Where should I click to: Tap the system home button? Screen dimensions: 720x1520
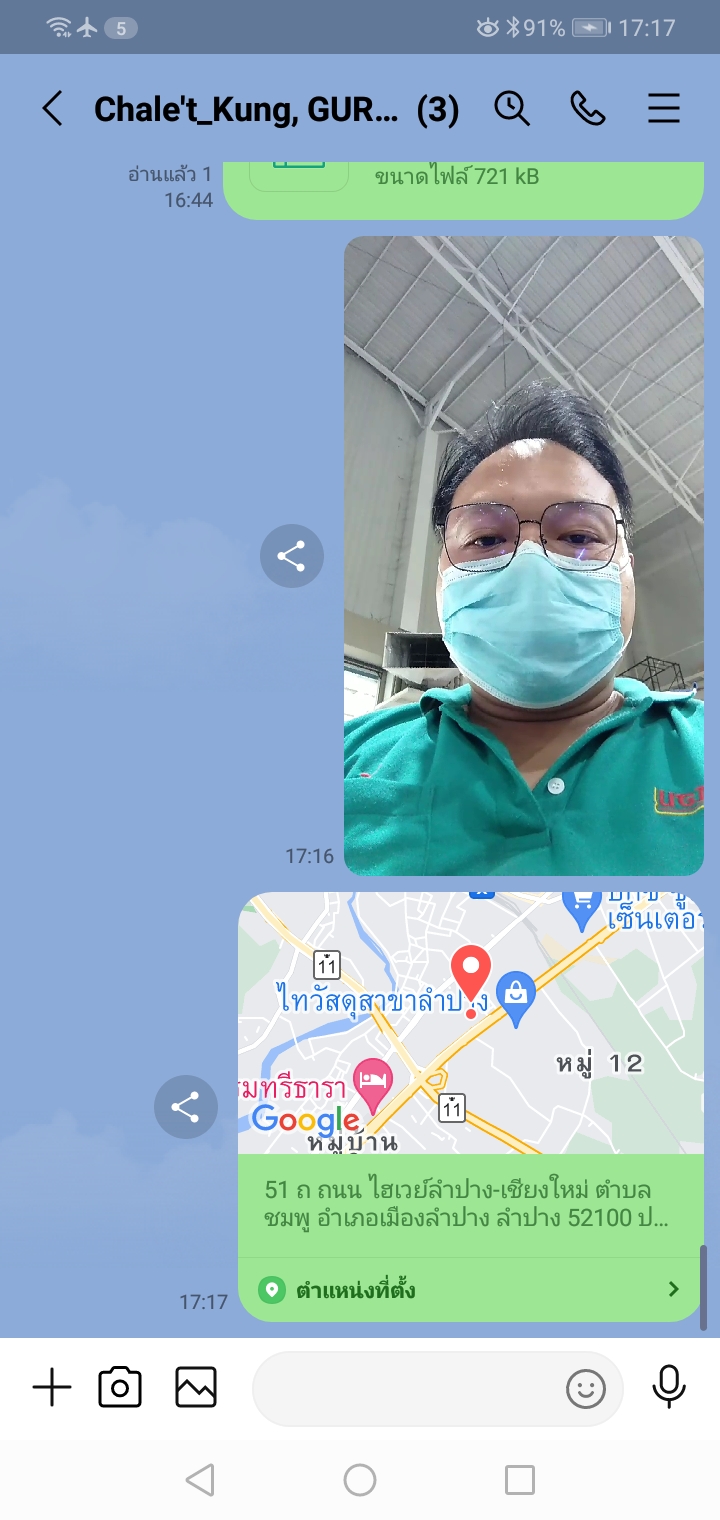[360, 1480]
